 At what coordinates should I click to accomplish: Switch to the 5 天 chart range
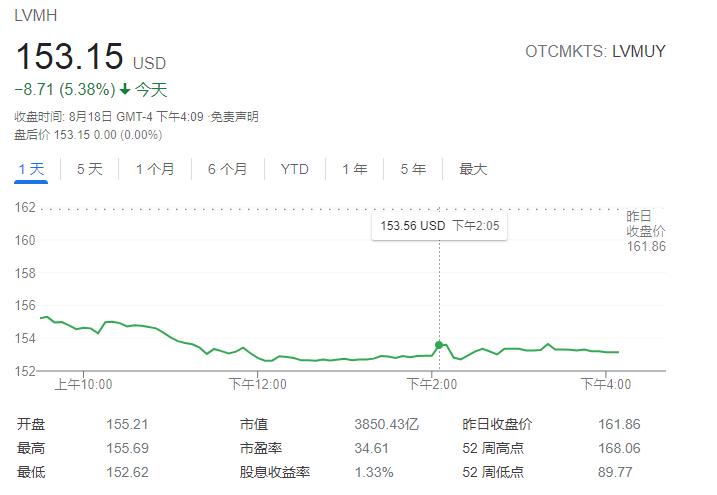90,170
